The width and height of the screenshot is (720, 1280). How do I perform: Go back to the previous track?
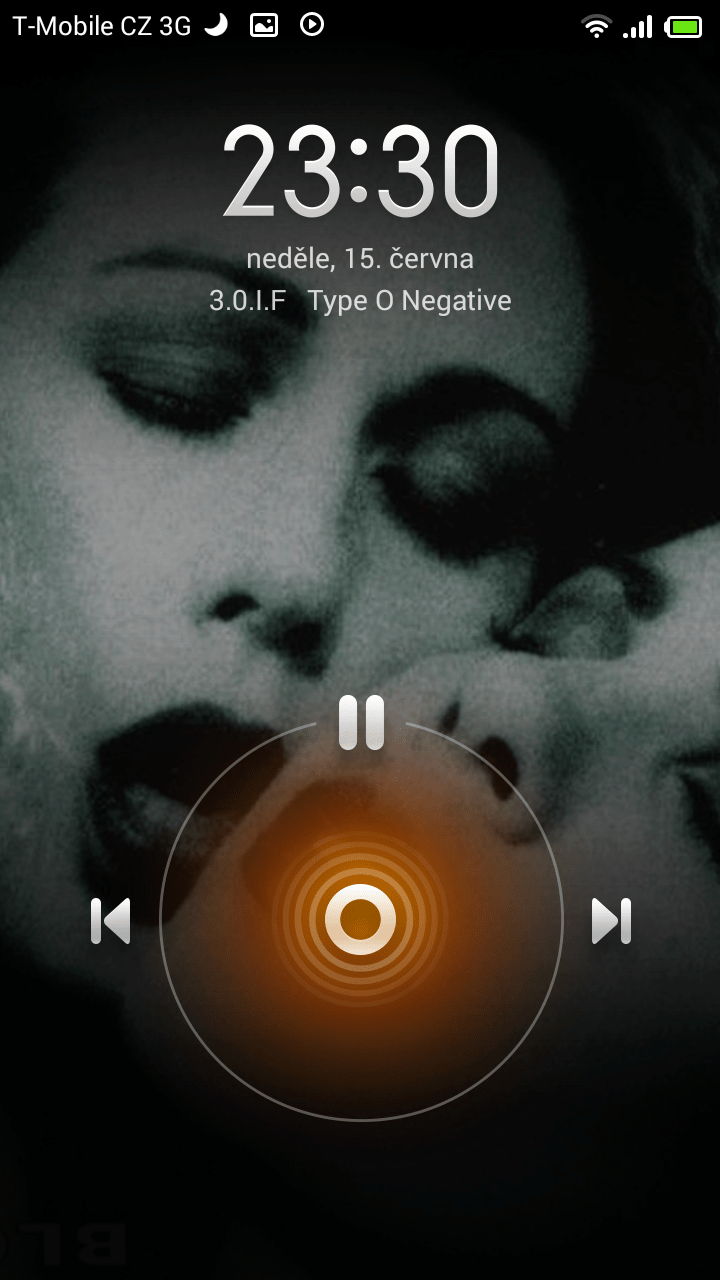pos(111,921)
